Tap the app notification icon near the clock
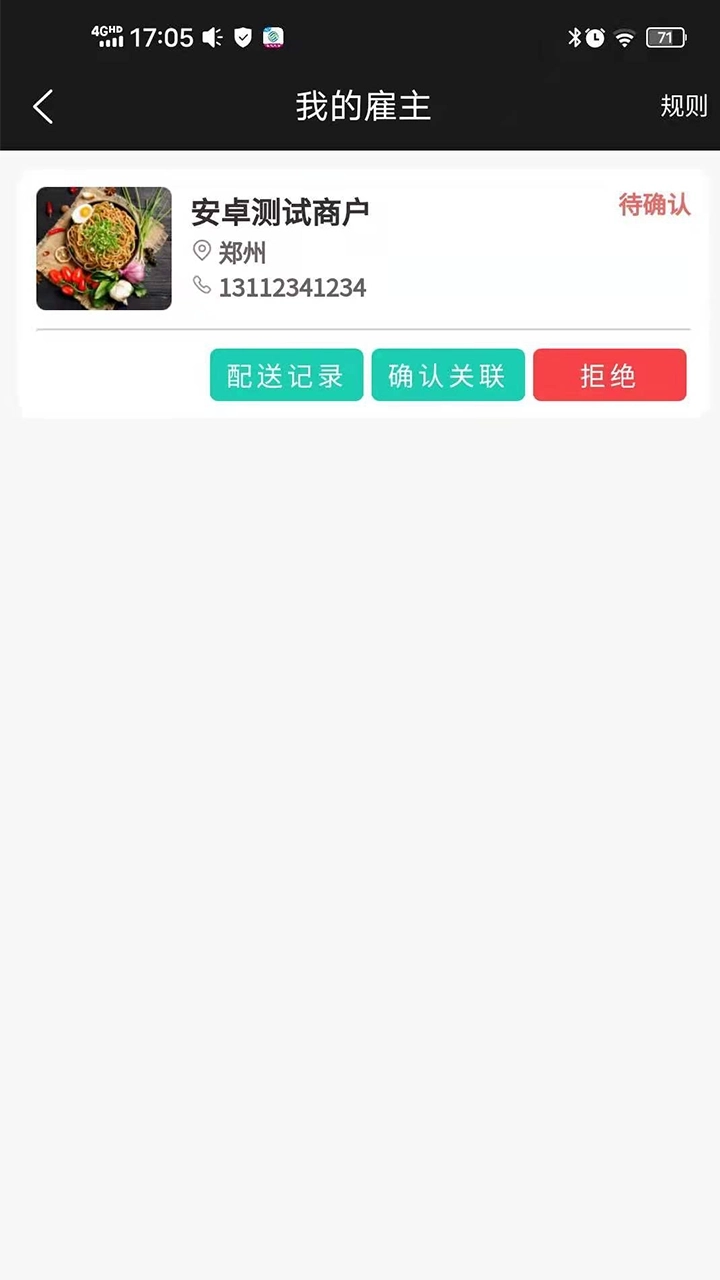Image resolution: width=720 pixels, height=1280 pixels. point(273,38)
